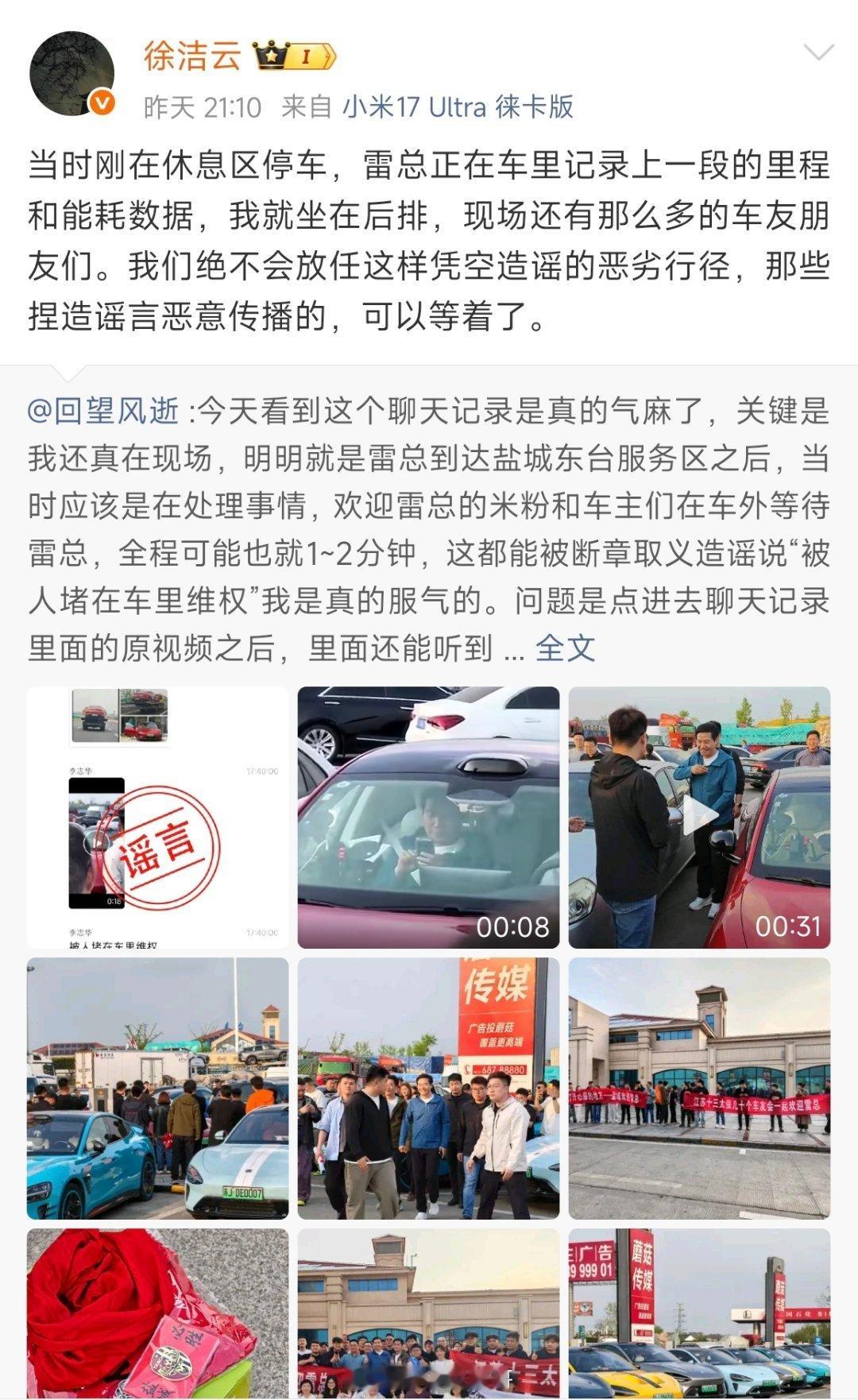The image size is (858, 1400).
Task: Open 徐洁云's profile picture
Action: coord(72,70)
